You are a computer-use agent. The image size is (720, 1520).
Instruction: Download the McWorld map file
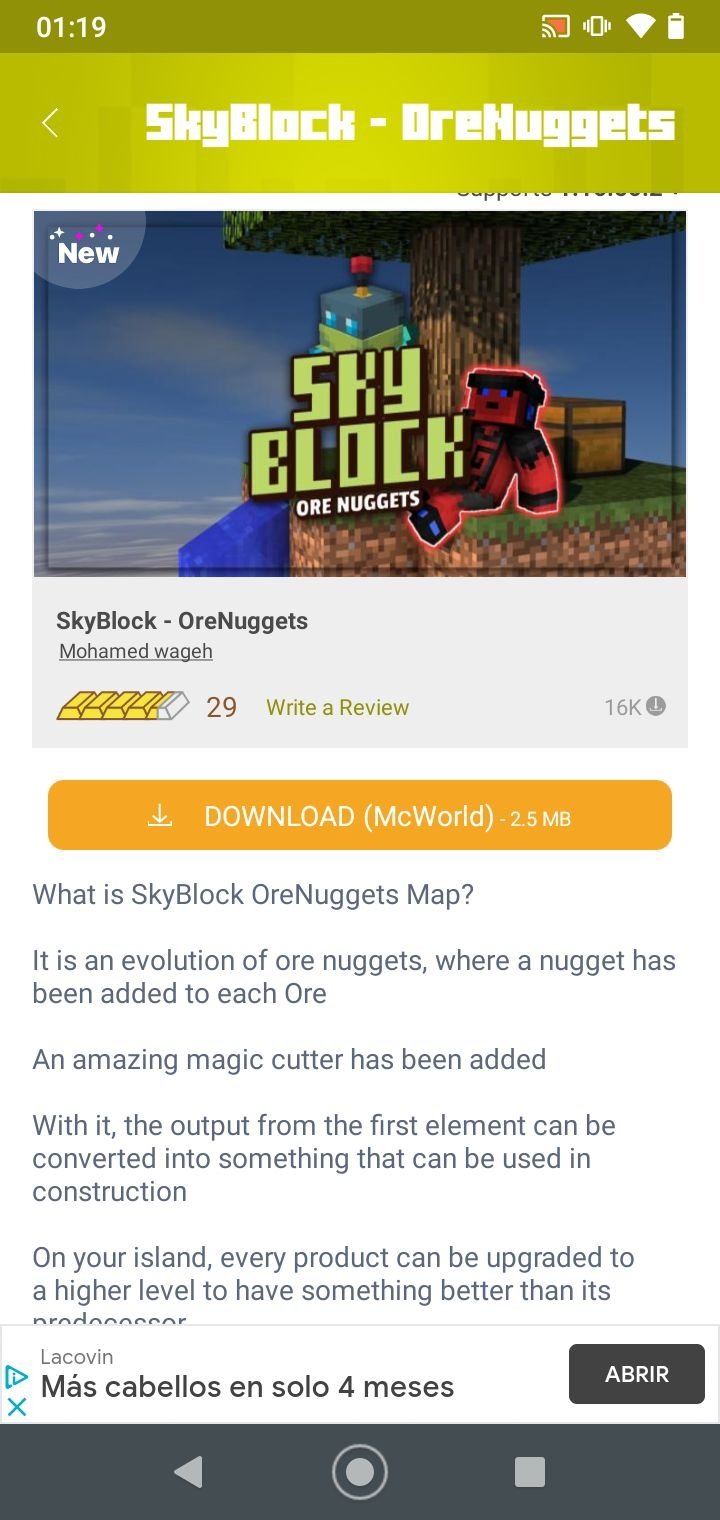360,815
